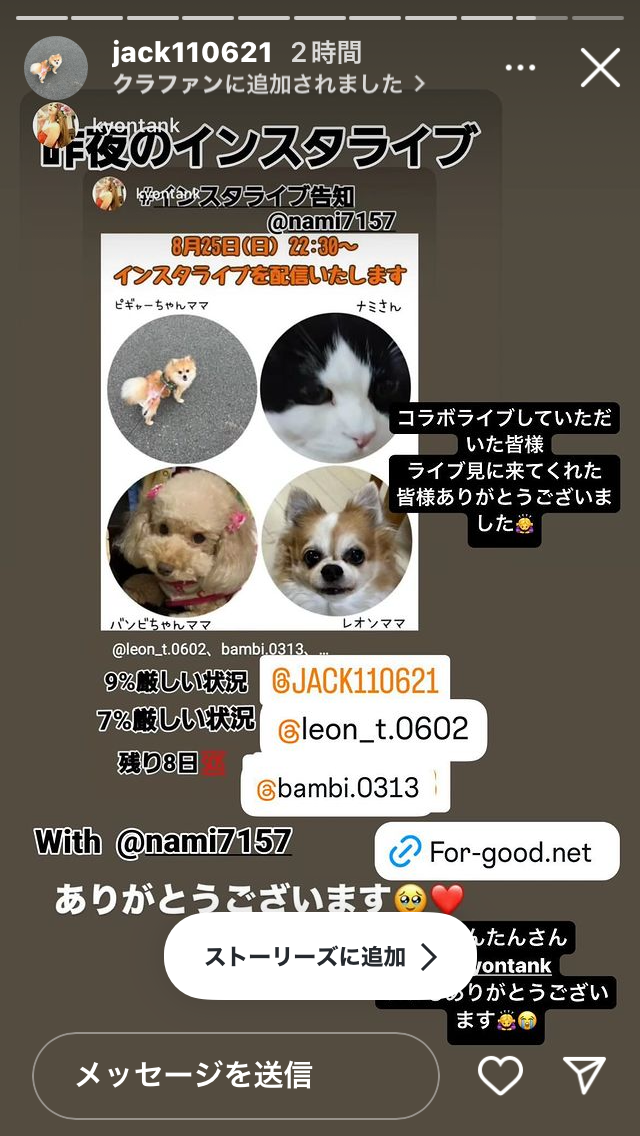This screenshot has height=1136, width=640.
Task: Open the For-good.net link sticker
Action: click(x=497, y=852)
